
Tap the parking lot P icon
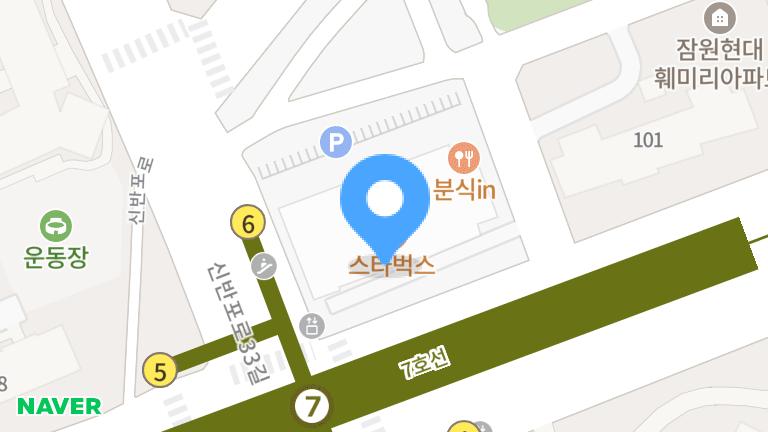pos(335,143)
